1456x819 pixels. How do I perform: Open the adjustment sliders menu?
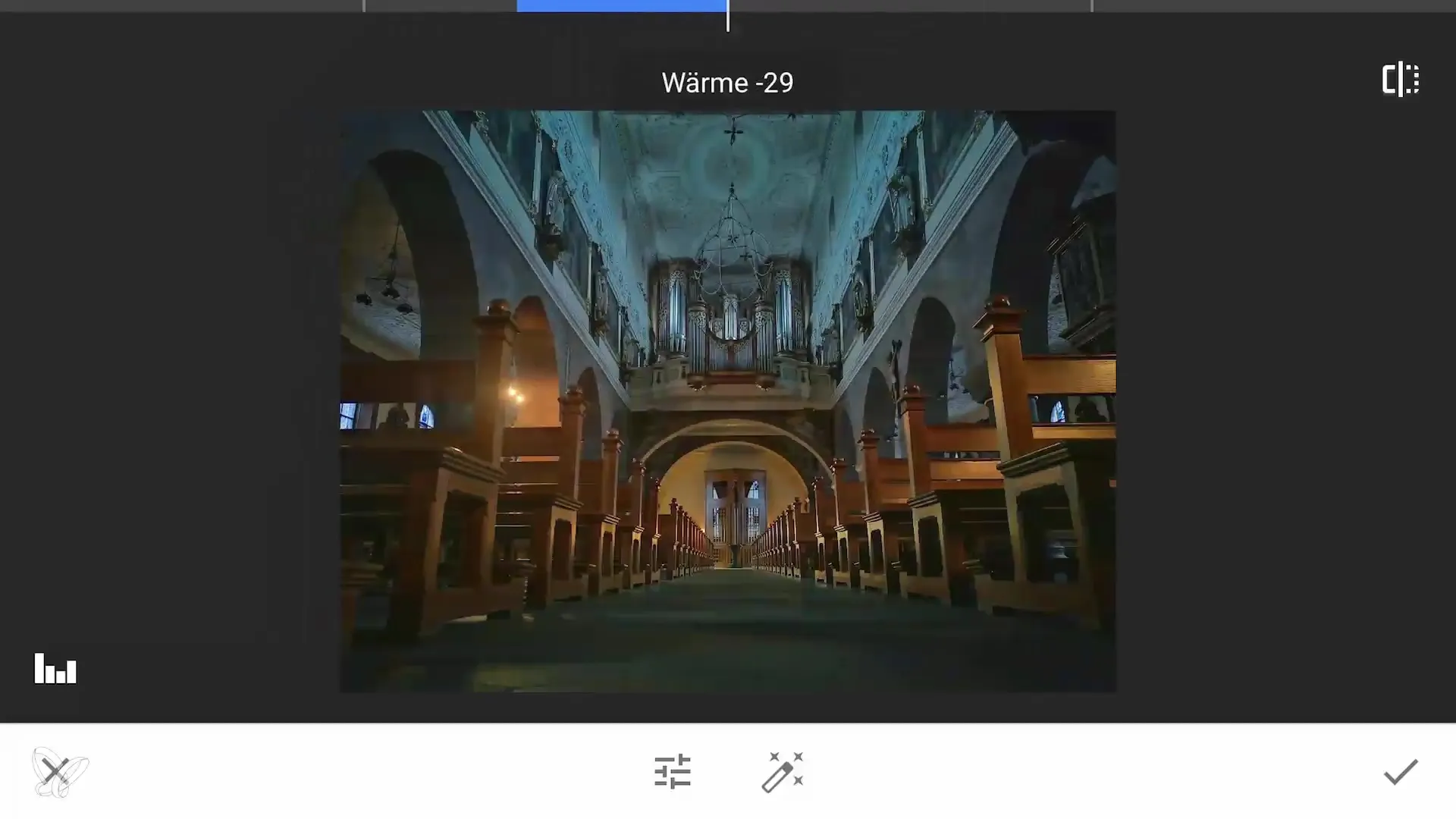pyautogui.click(x=672, y=772)
